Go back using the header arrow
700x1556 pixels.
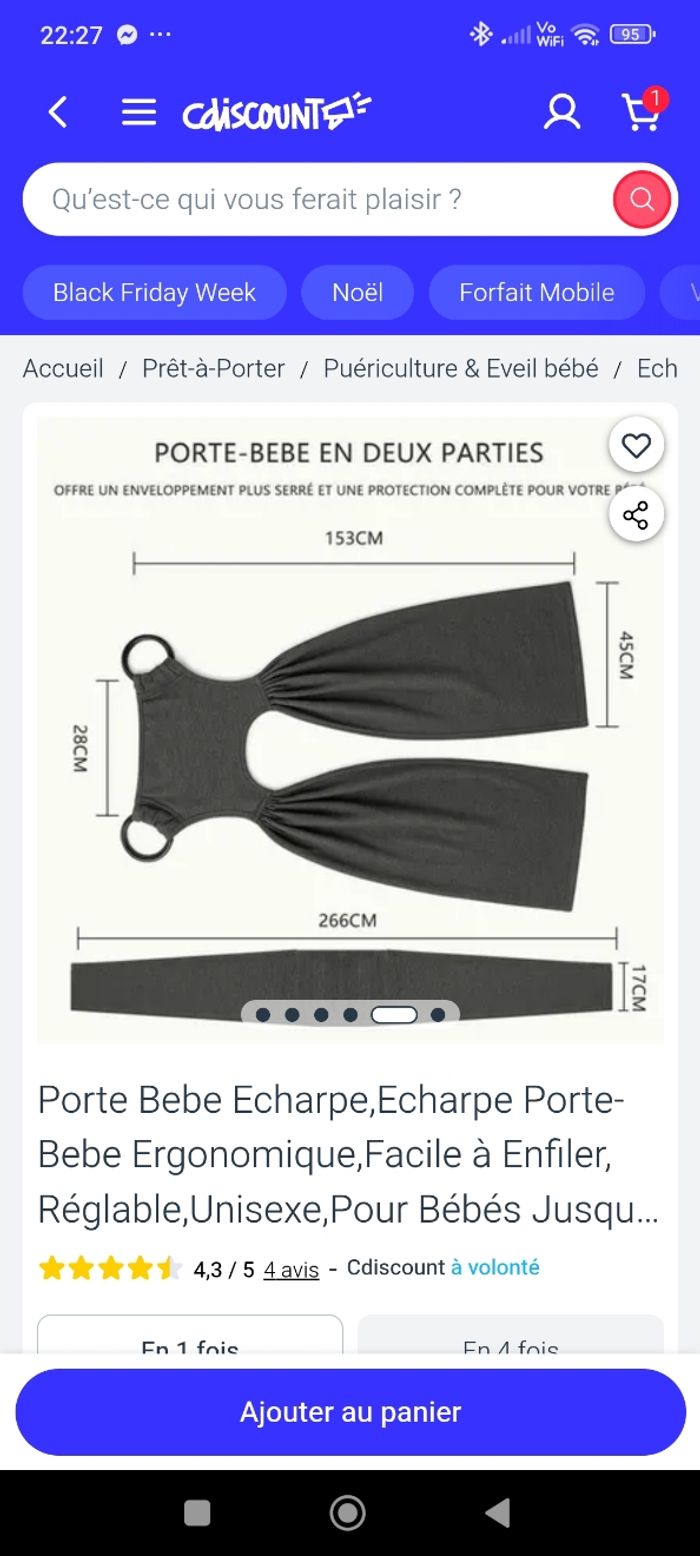[58, 112]
